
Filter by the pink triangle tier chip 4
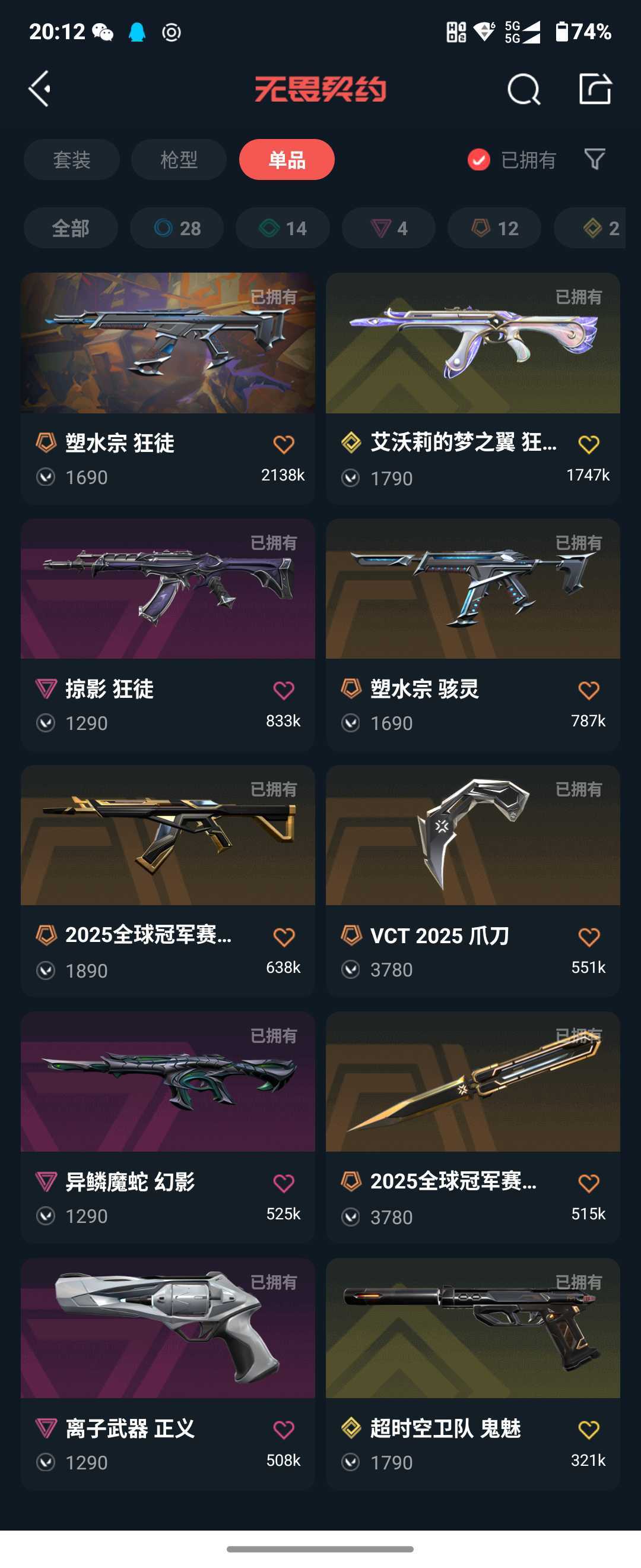(x=389, y=228)
